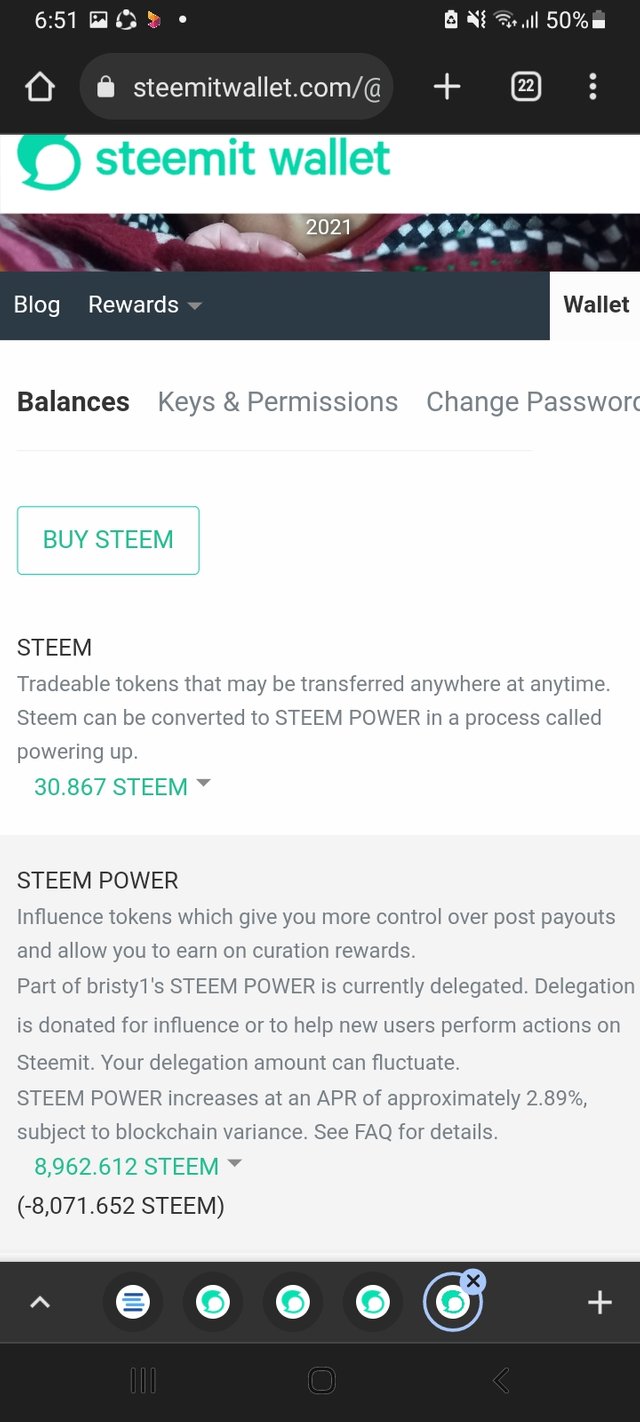This screenshot has height=1422, width=640.
Task: Expand the bottom tab bar arrow
Action: 40,1302
